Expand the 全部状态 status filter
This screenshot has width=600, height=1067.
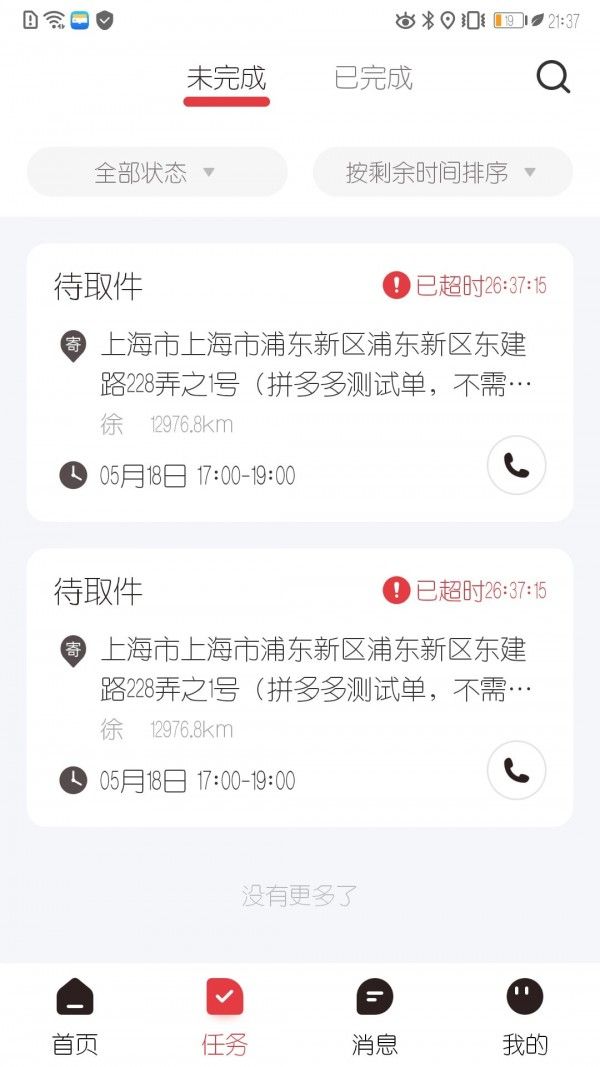[156, 172]
